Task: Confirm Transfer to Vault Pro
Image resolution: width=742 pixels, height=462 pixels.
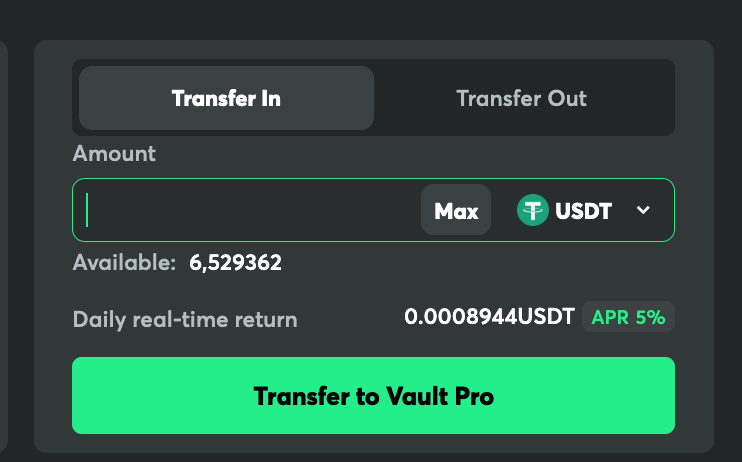Action: 373,396
